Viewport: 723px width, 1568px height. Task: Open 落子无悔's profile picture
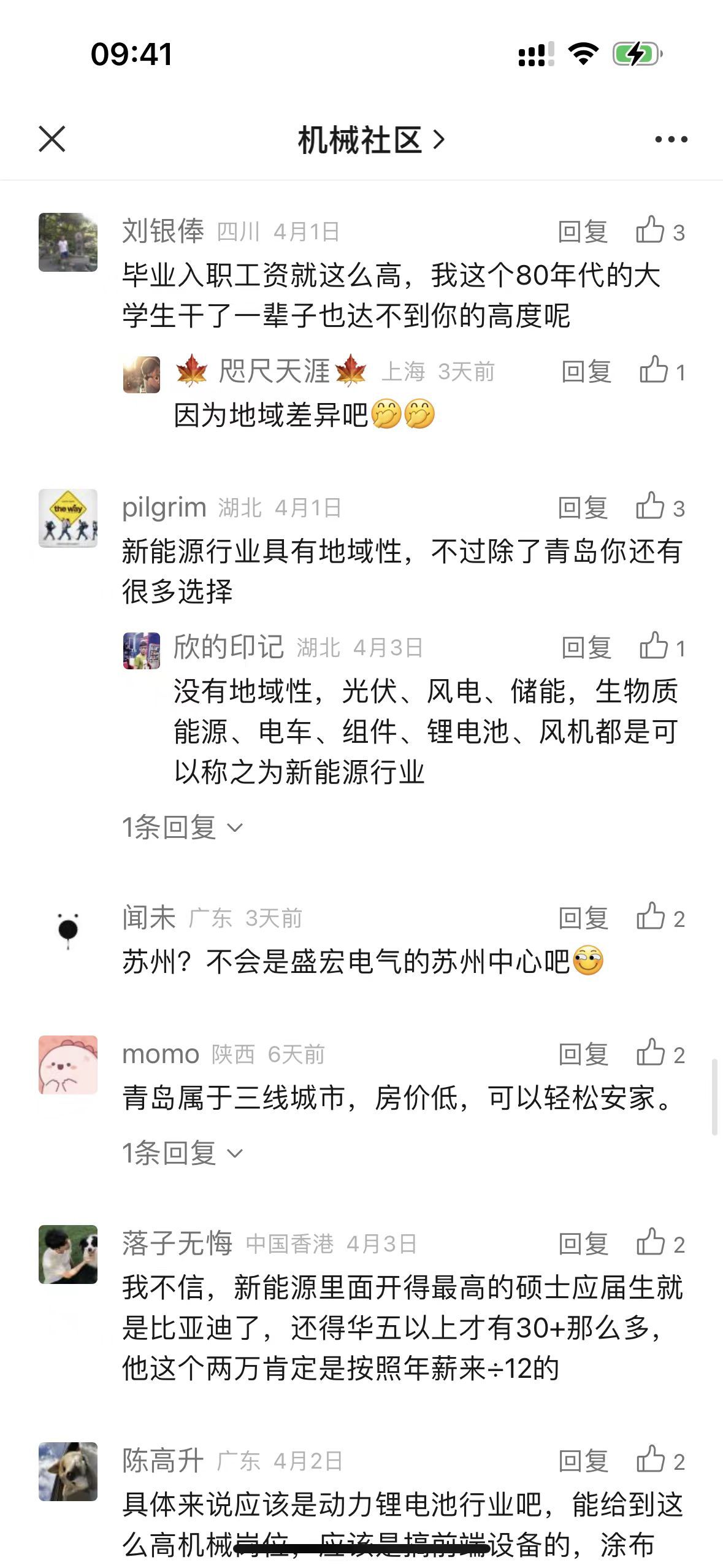pyautogui.click(x=68, y=1255)
